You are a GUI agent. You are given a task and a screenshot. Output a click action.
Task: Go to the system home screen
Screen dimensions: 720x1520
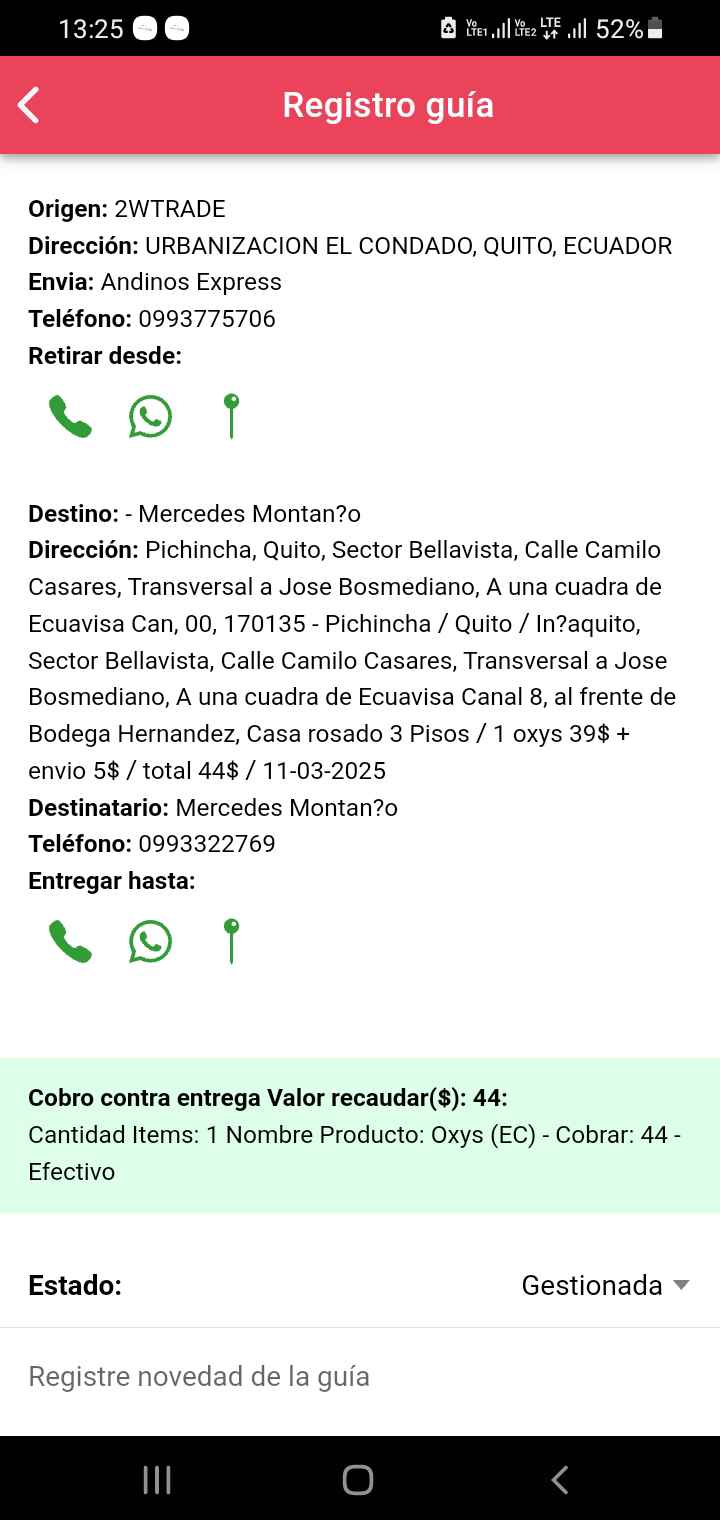click(x=358, y=1480)
